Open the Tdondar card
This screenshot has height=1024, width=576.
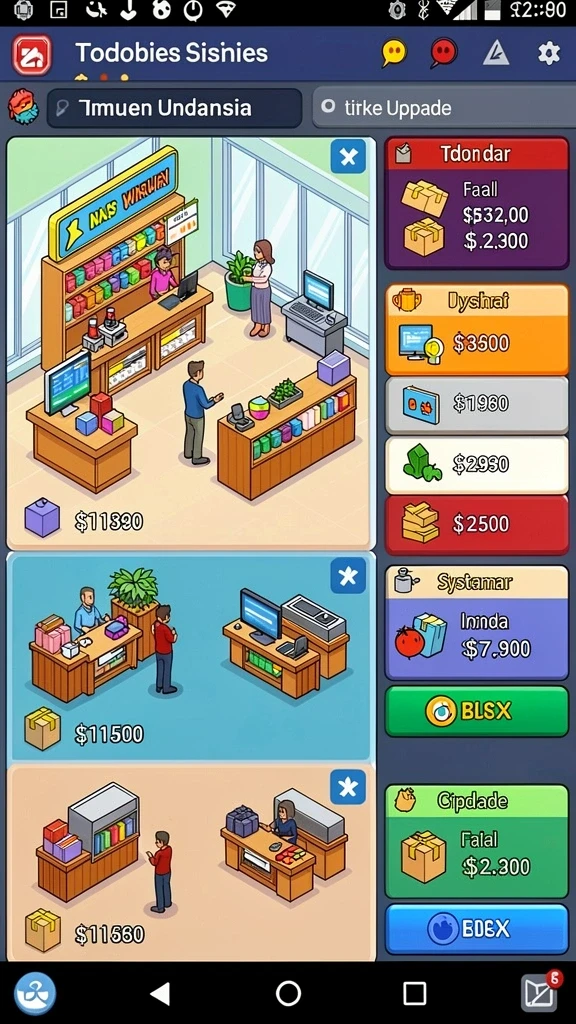(477, 203)
